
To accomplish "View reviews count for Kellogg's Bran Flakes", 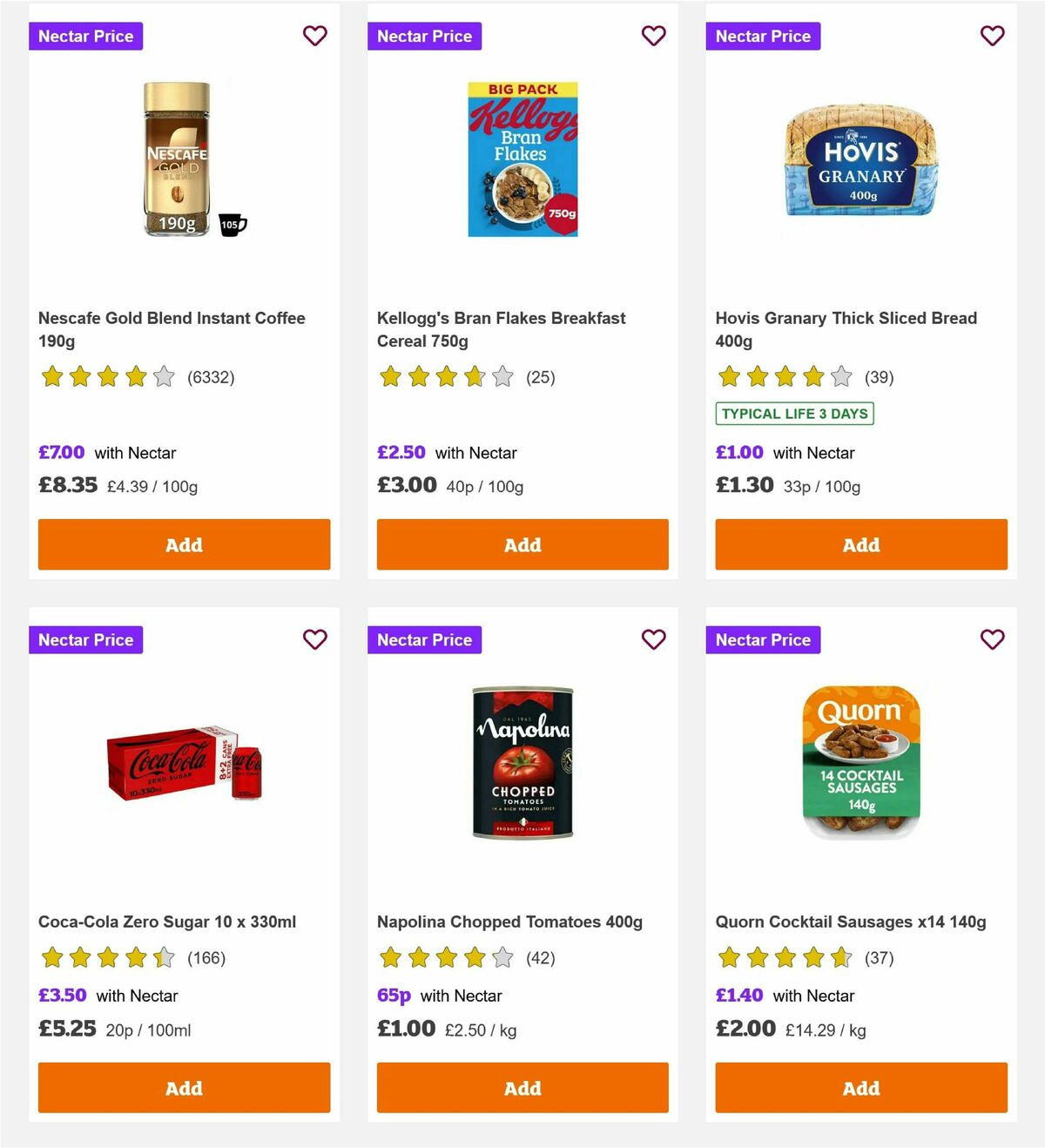I will [x=539, y=377].
